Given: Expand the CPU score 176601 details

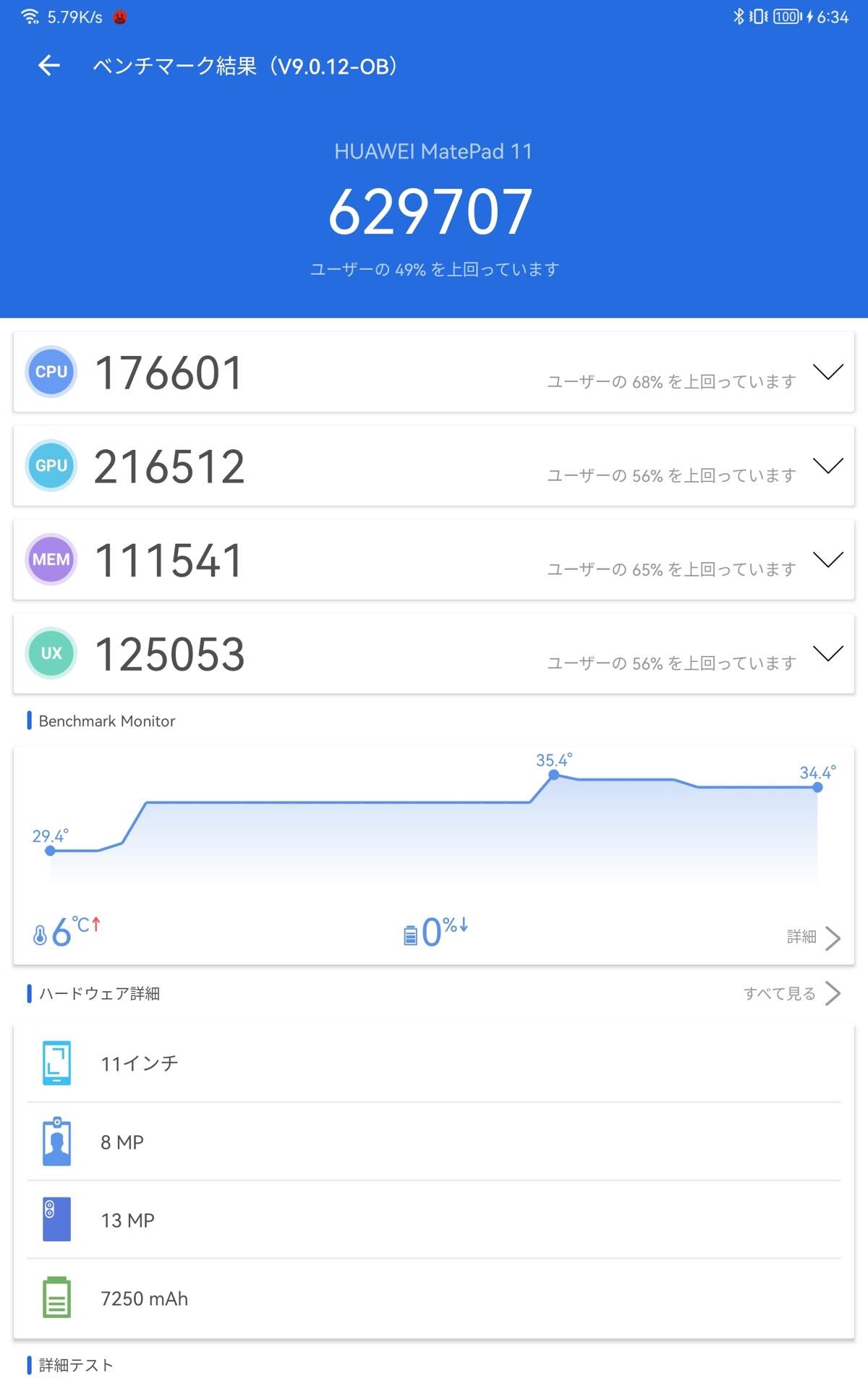Looking at the screenshot, I should click(827, 372).
